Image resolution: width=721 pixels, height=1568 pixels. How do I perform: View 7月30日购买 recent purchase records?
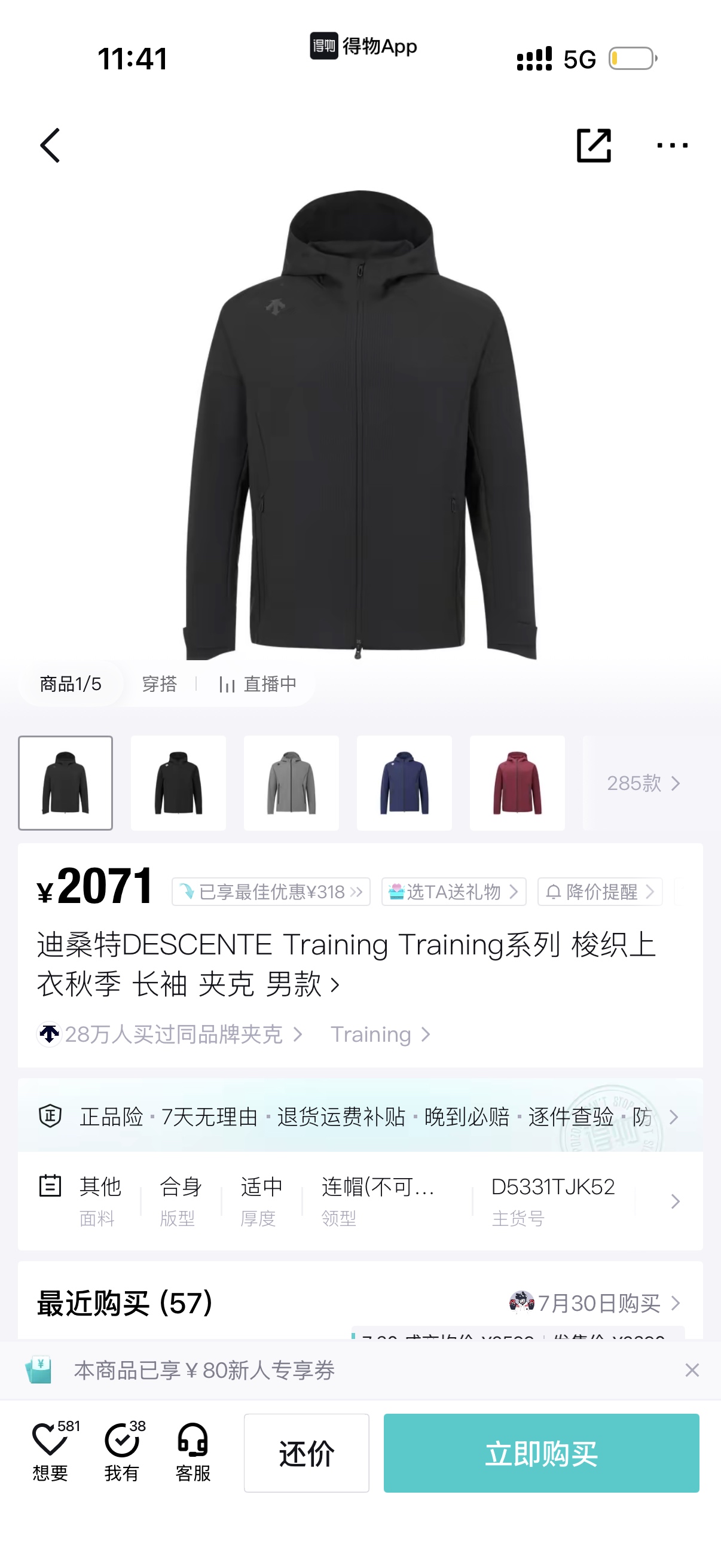[595, 1303]
